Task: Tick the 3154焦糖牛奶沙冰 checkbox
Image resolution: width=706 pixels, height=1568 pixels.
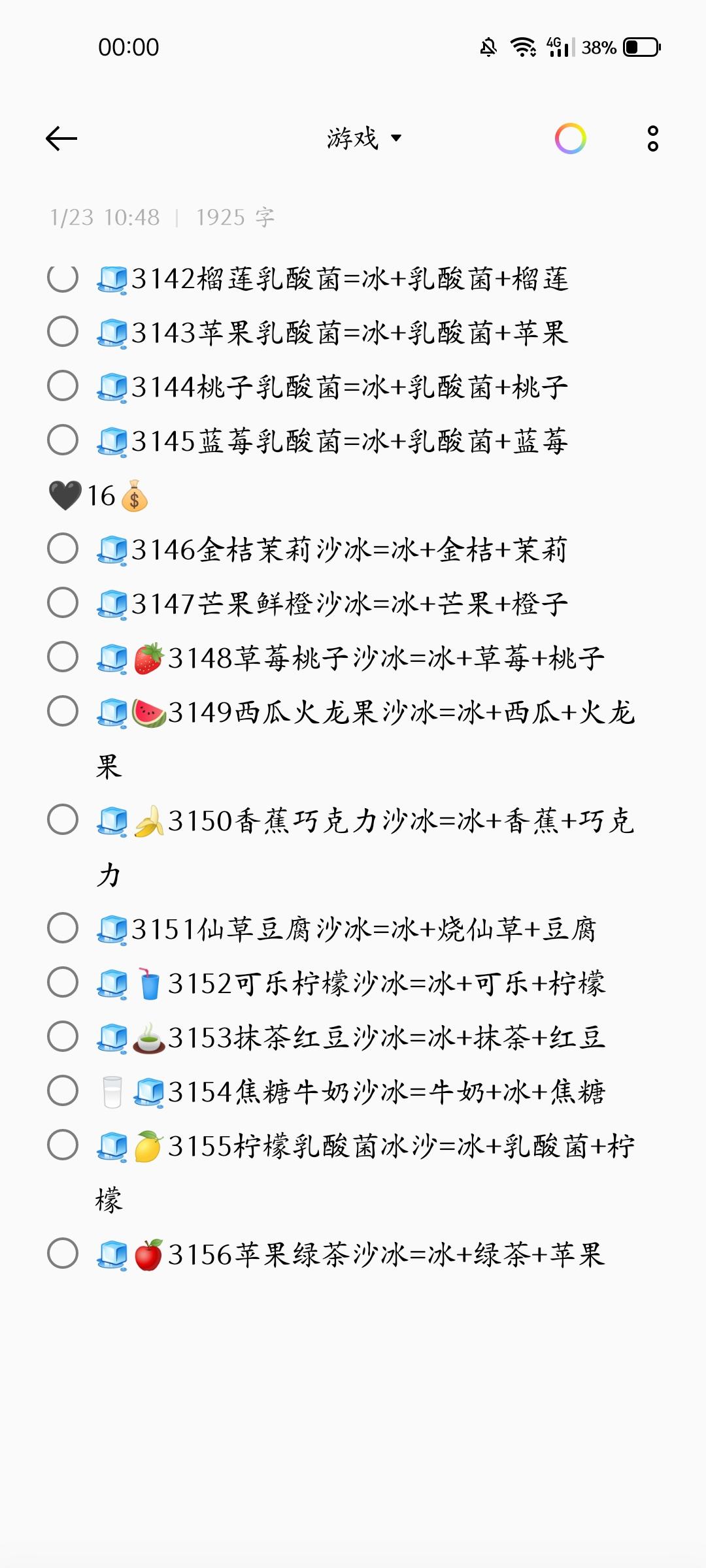Action: pyautogui.click(x=63, y=1090)
